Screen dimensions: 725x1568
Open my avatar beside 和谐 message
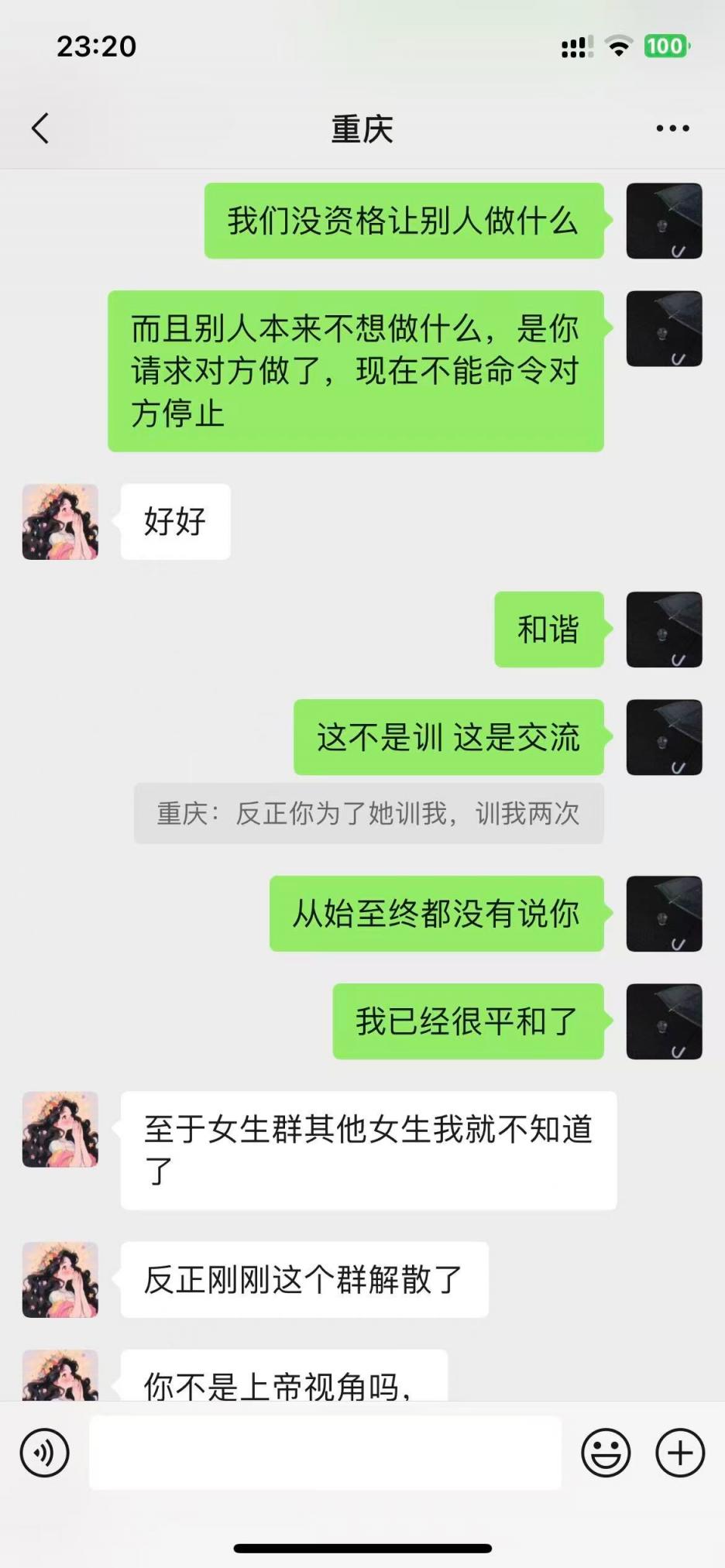pyautogui.click(x=664, y=630)
